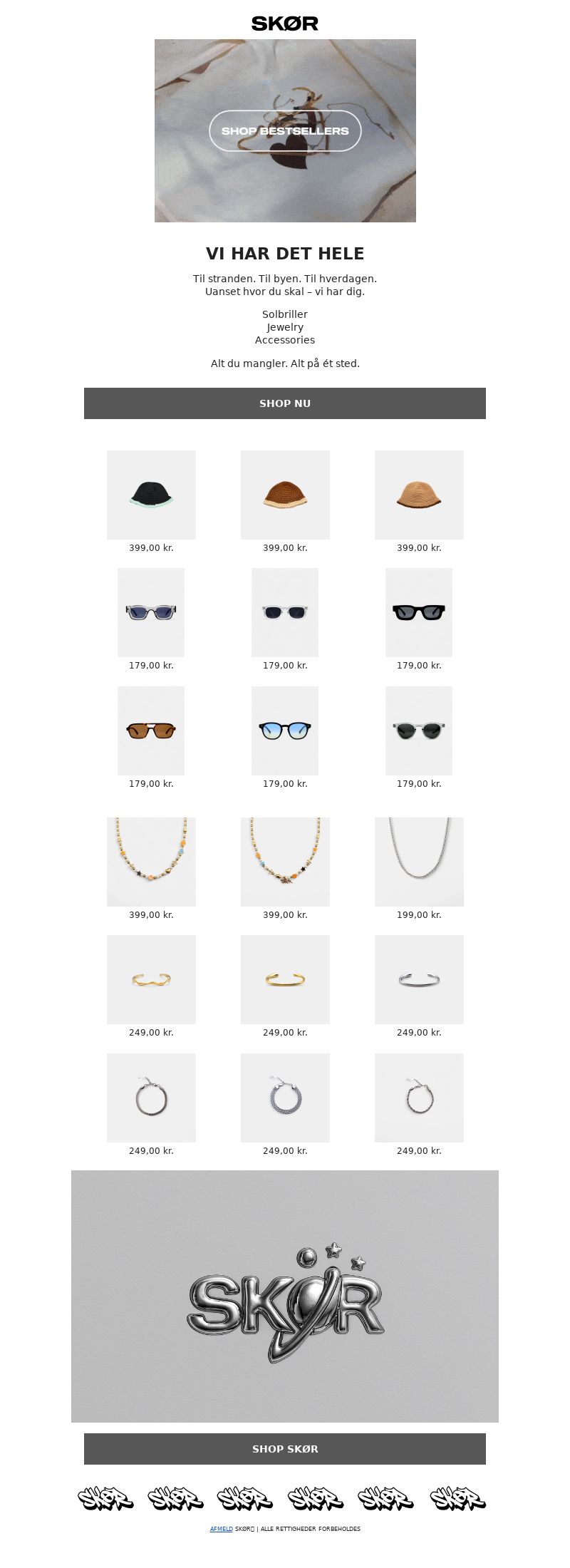Open the first beaded necklace with orange beads
570x1568 pixels.
click(151, 862)
